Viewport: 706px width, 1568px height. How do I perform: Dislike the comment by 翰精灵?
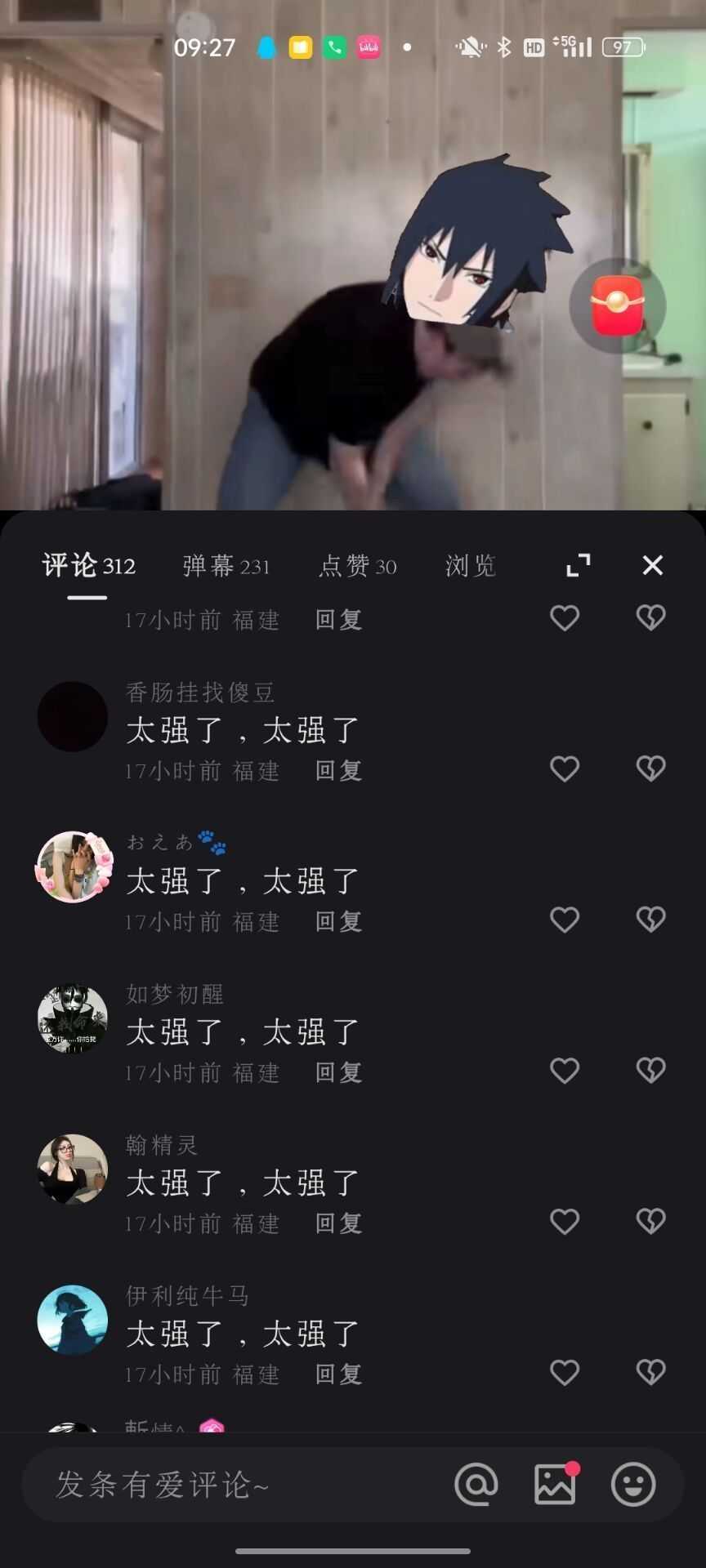pyautogui.click(x=650, y=1222)
